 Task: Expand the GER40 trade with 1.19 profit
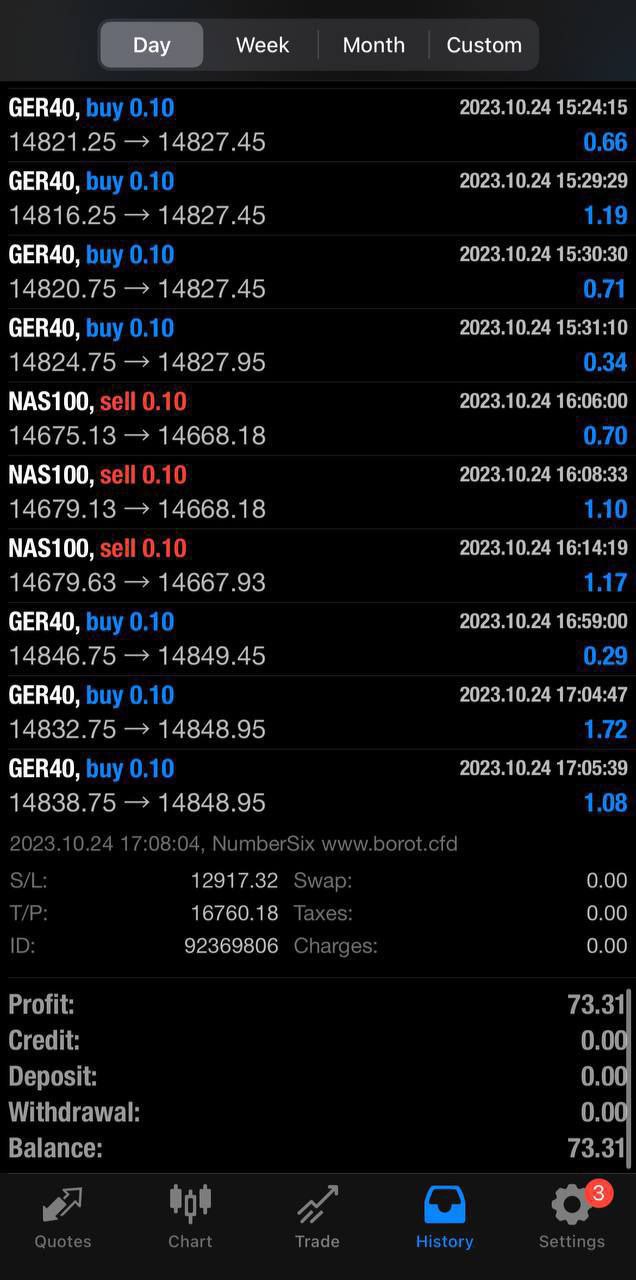click(x=318, y=198)
